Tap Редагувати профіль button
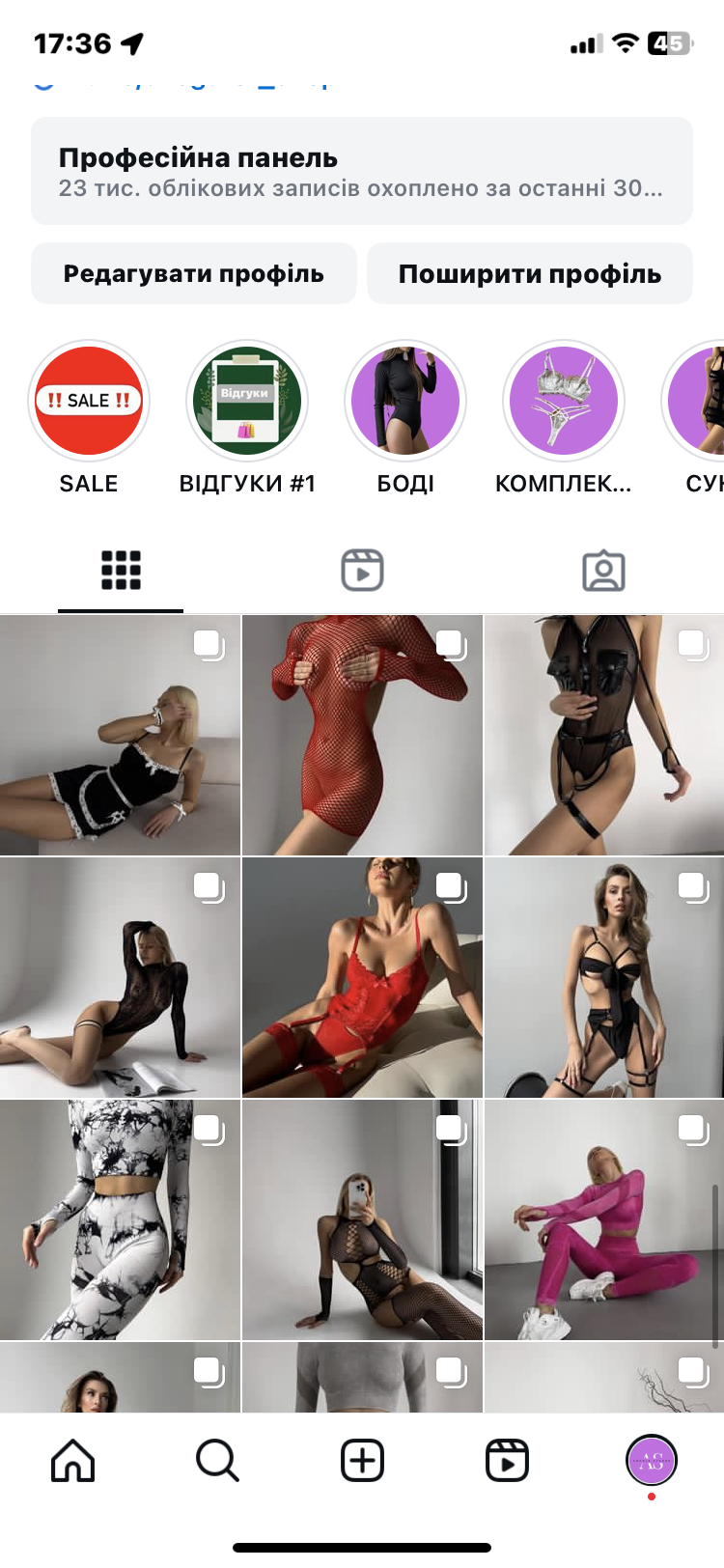The width and height of the screenshot is (724, 1568). [194, 273]
